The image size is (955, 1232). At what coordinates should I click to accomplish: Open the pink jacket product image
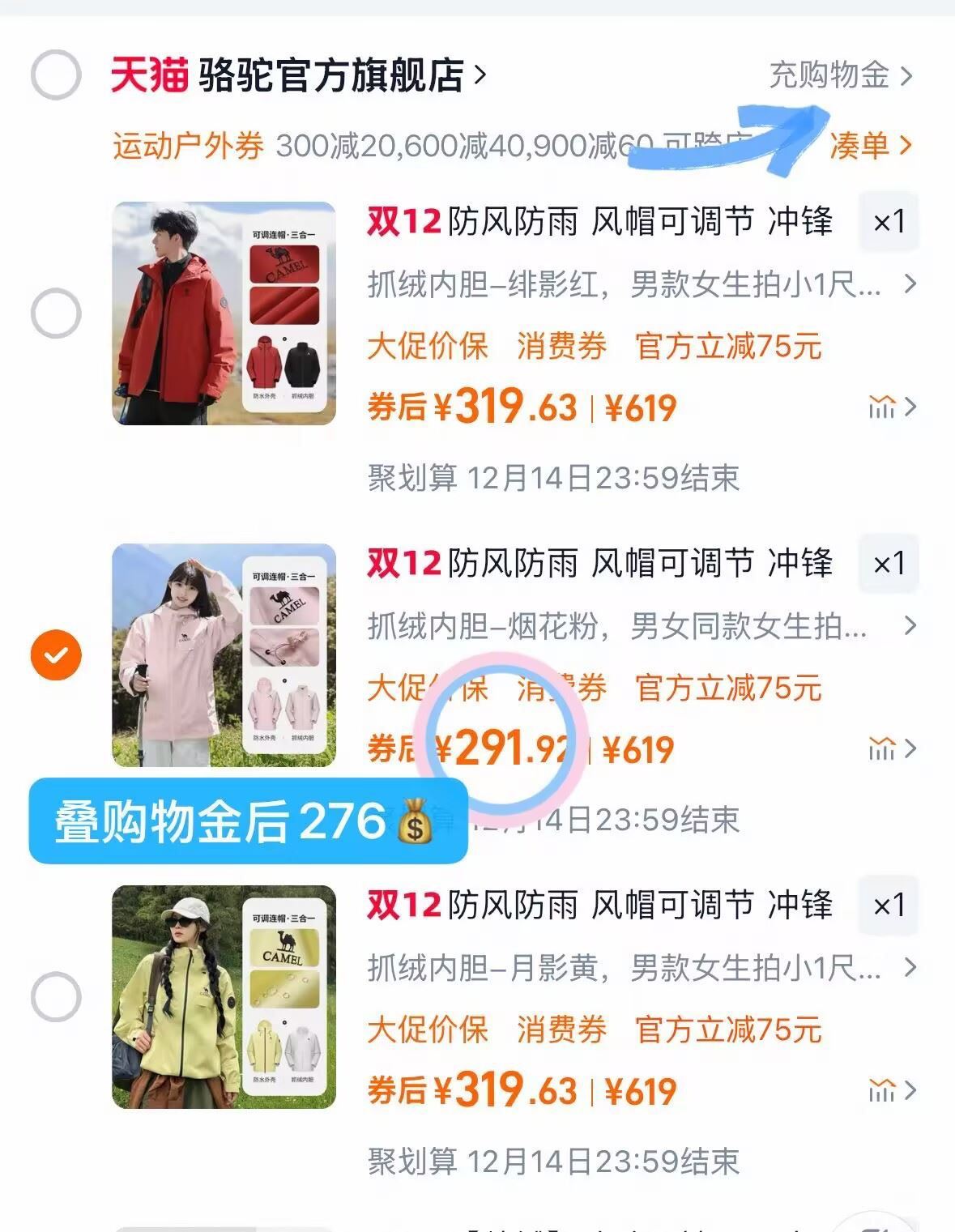224,655
